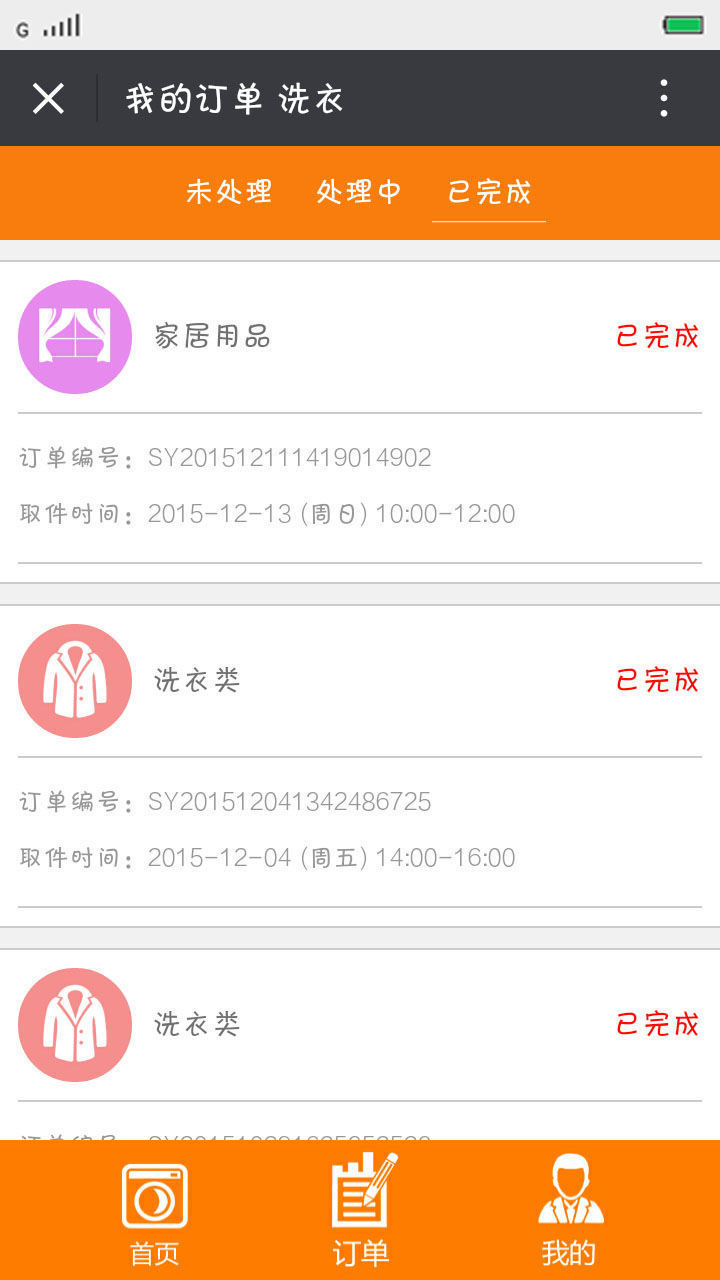This screenshot has height=1280, width=720.
Task: Open the three-dot overflow menu
Action: point(664,99)
